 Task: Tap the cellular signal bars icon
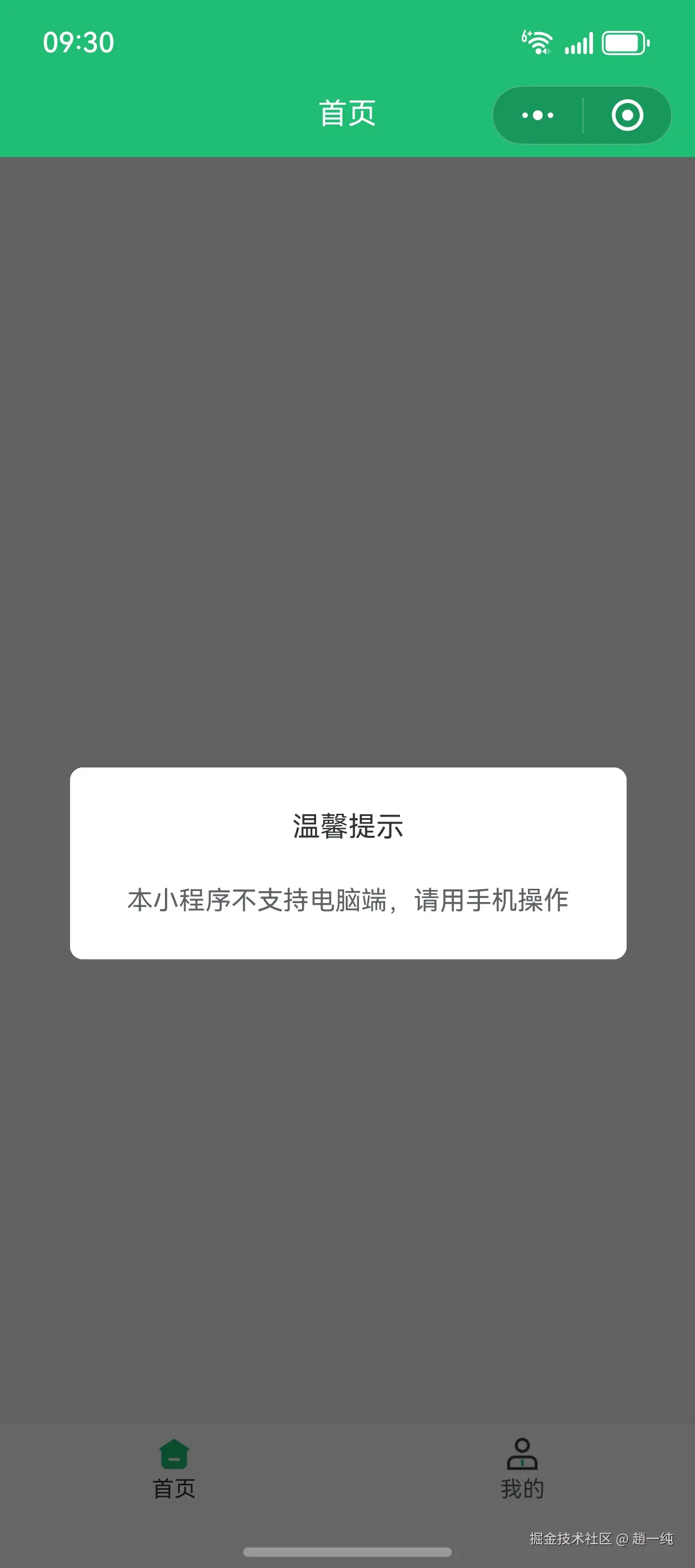579,42
